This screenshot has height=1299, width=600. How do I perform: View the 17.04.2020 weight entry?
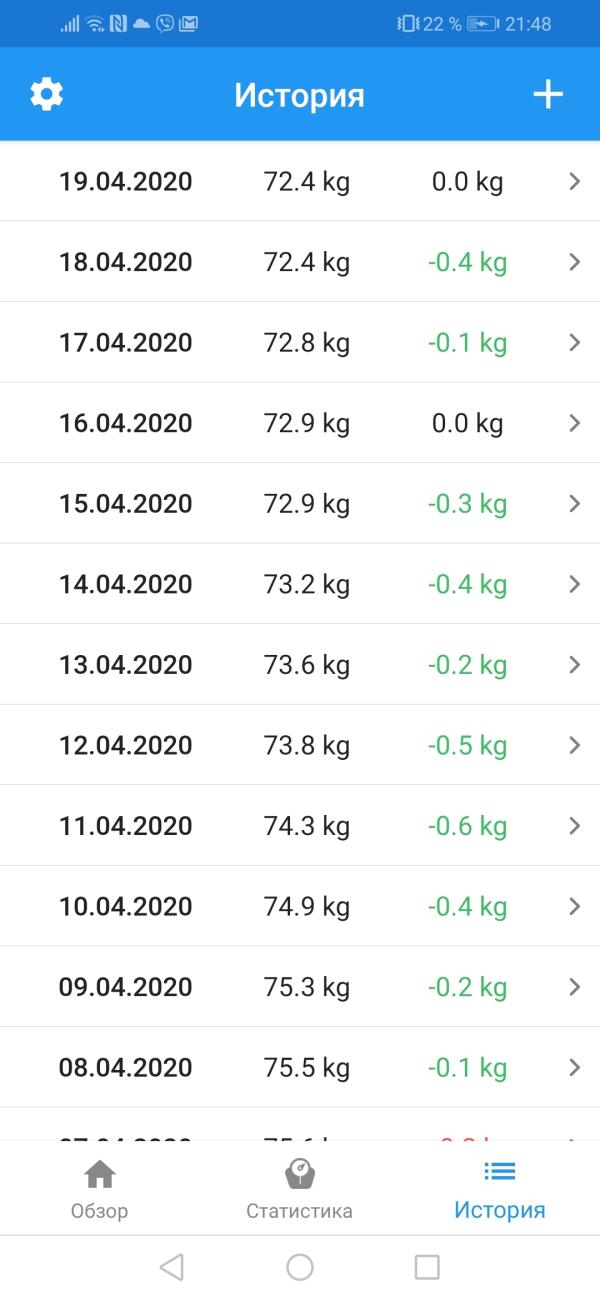point(300,343)
